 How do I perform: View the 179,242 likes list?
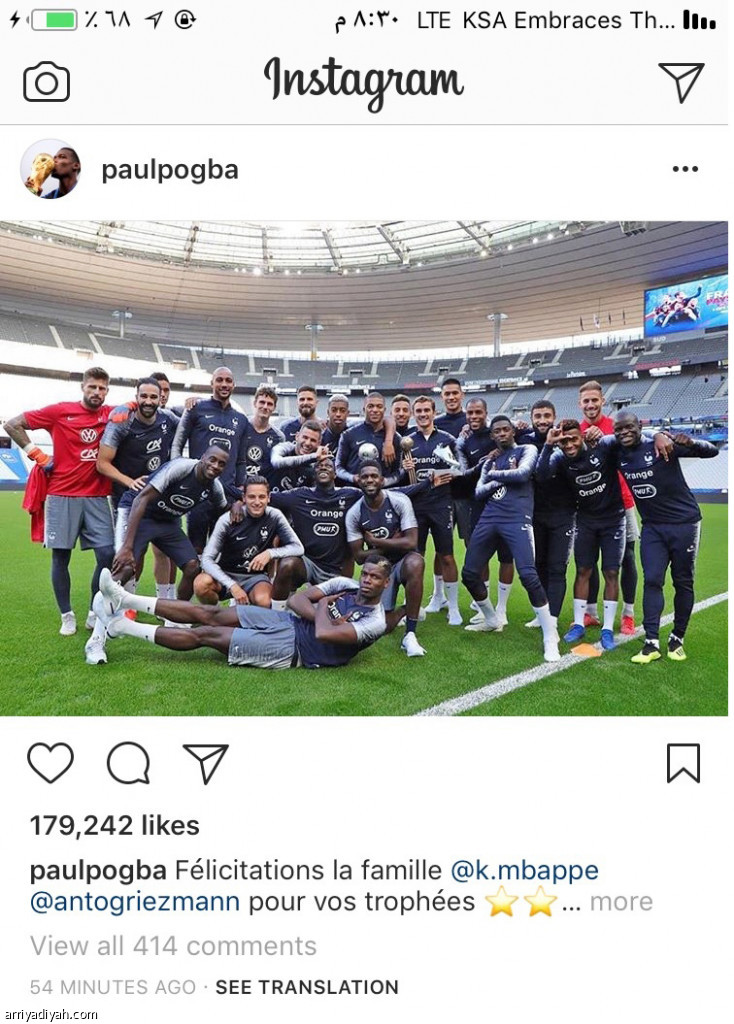point(114,826)
